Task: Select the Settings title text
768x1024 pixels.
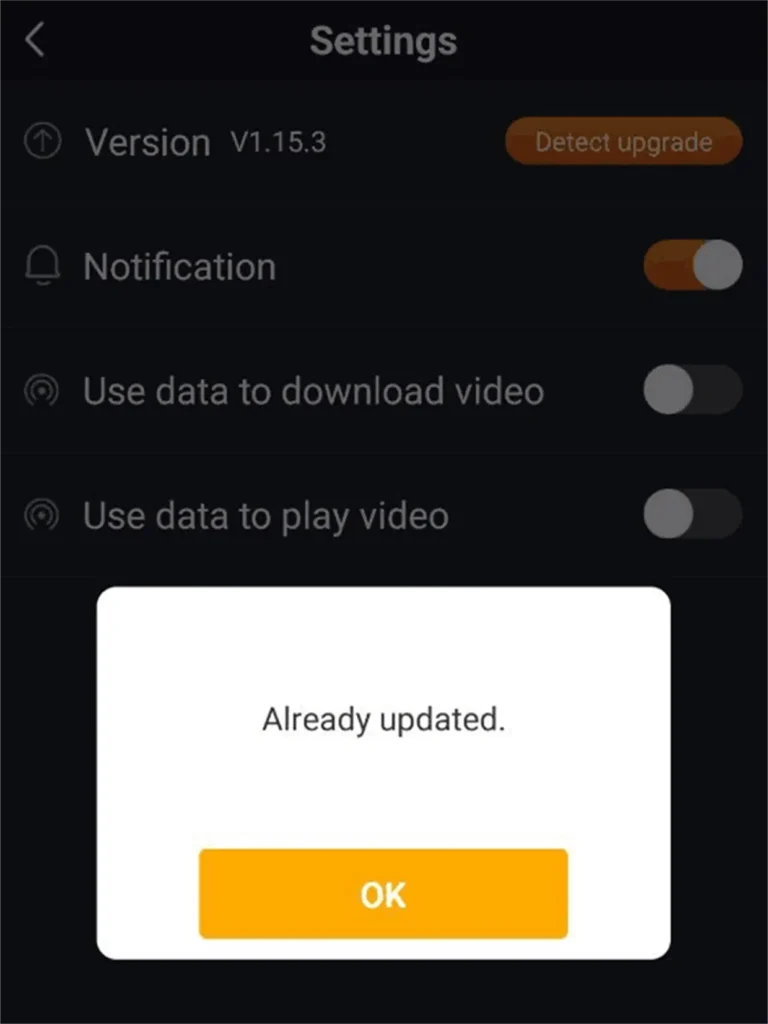Action: pos(383,40)
